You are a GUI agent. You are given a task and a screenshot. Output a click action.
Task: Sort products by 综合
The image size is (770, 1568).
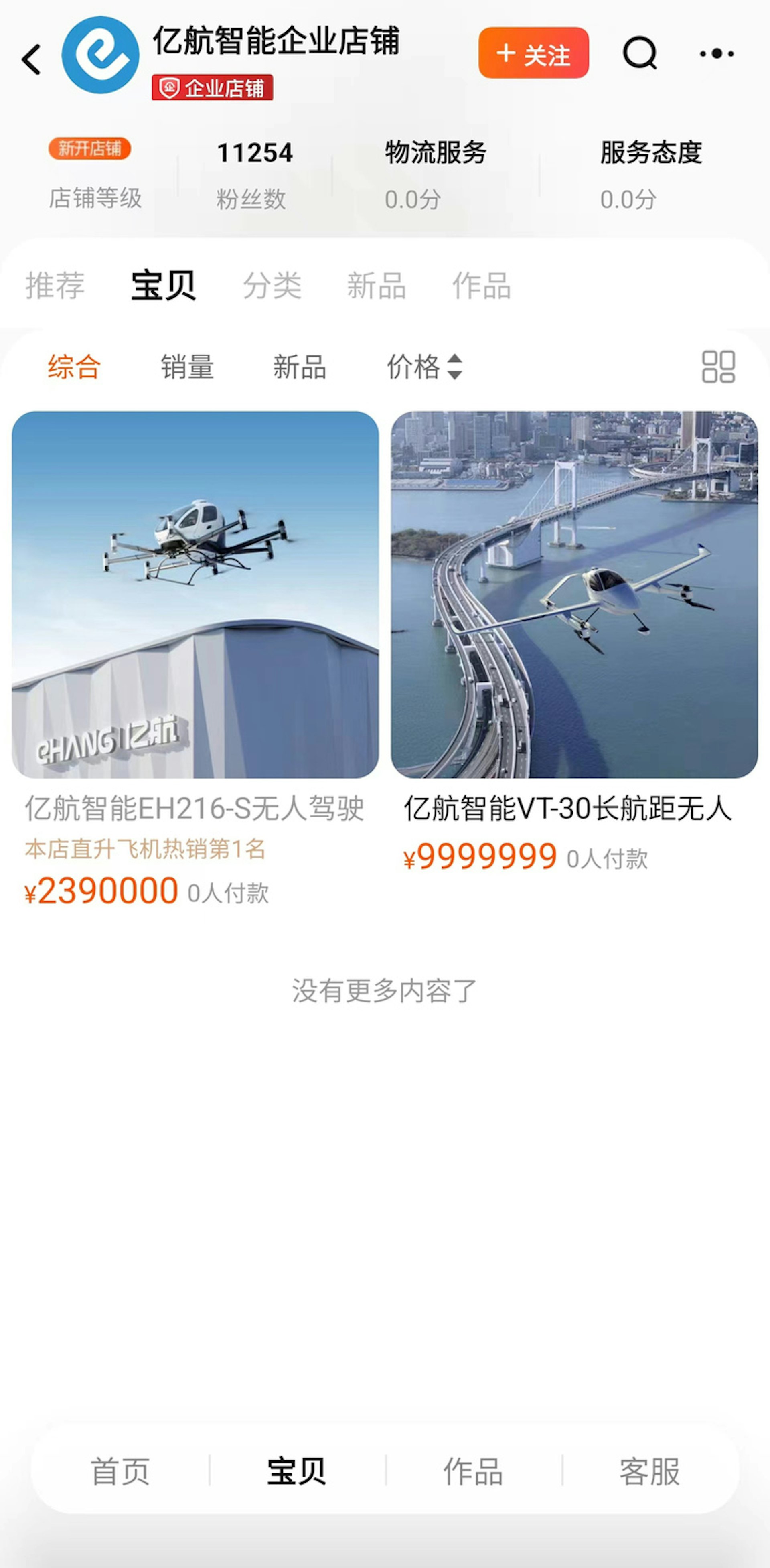tap(74, 367)
